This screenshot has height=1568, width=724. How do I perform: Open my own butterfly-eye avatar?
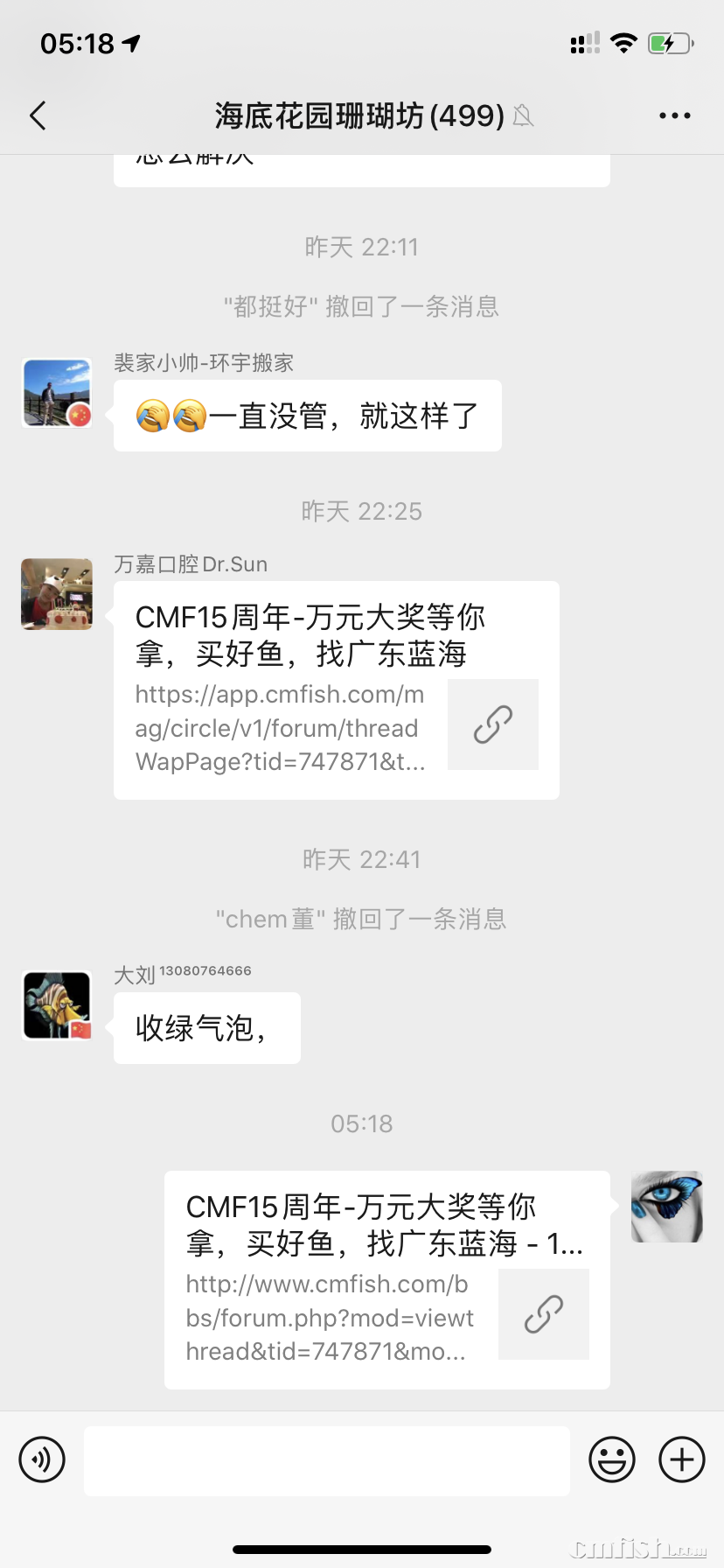[x=667, y=1207]
